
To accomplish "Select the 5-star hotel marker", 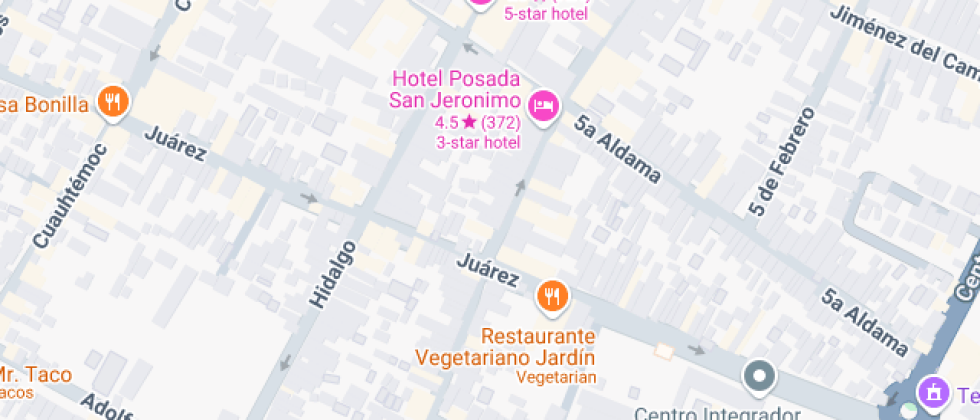I will tap(482, 3).
